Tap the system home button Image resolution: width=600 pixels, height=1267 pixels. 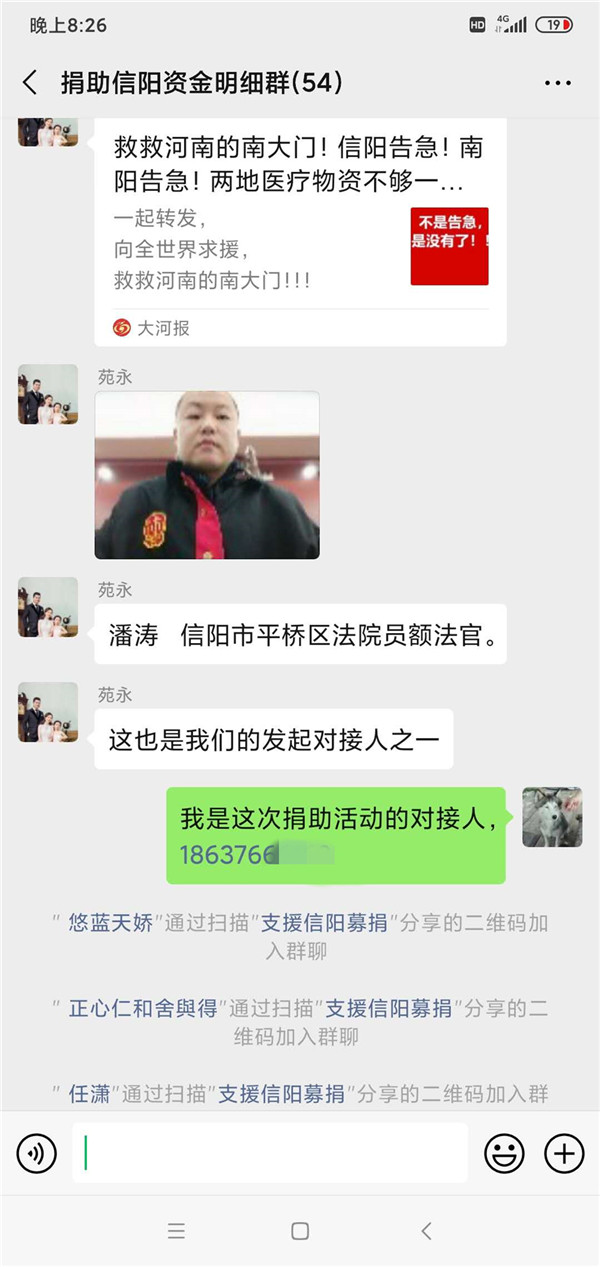300,1231
